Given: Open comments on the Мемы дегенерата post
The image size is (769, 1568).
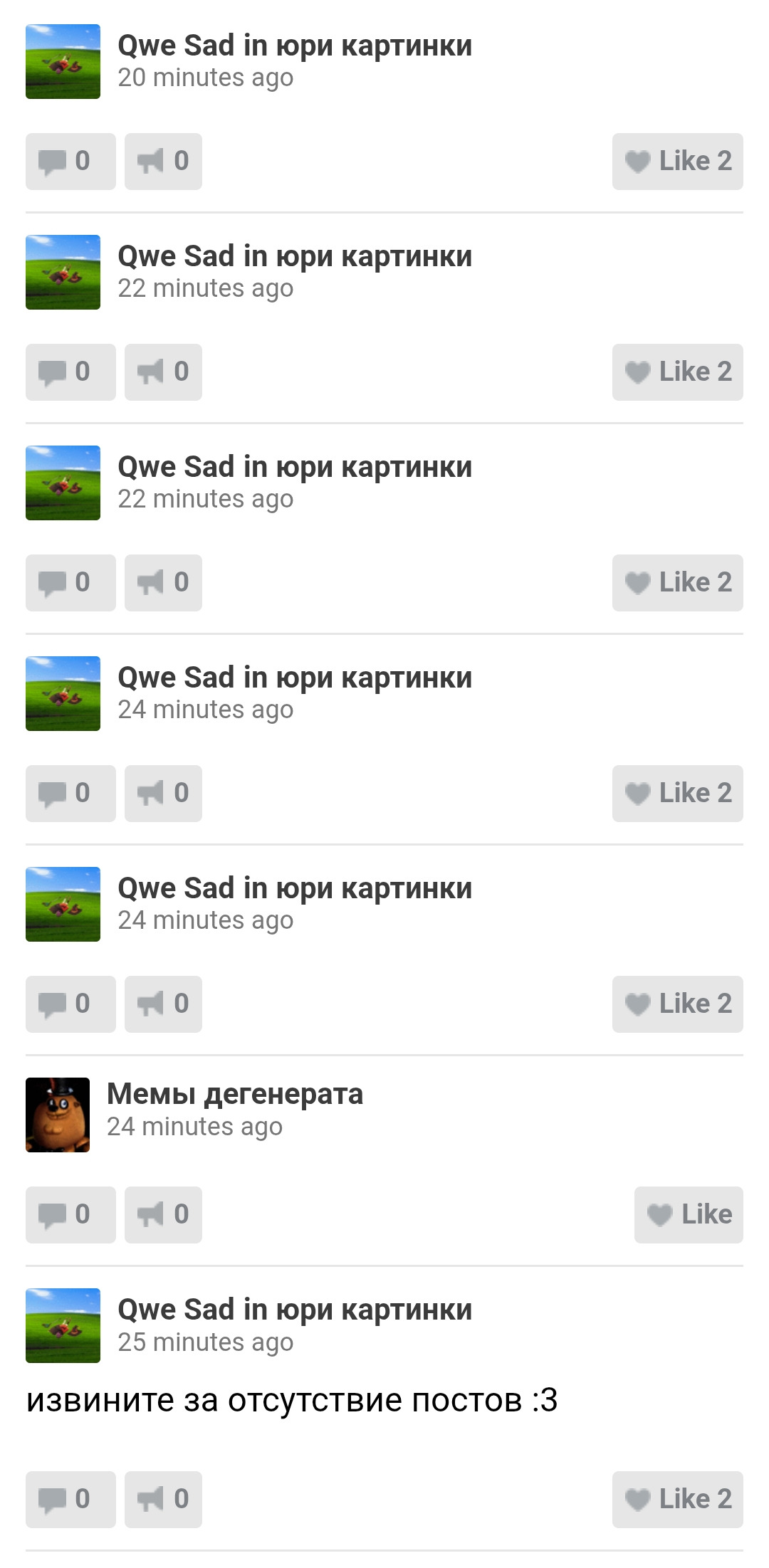Looking at the screenshot, I should (70, 1215).
